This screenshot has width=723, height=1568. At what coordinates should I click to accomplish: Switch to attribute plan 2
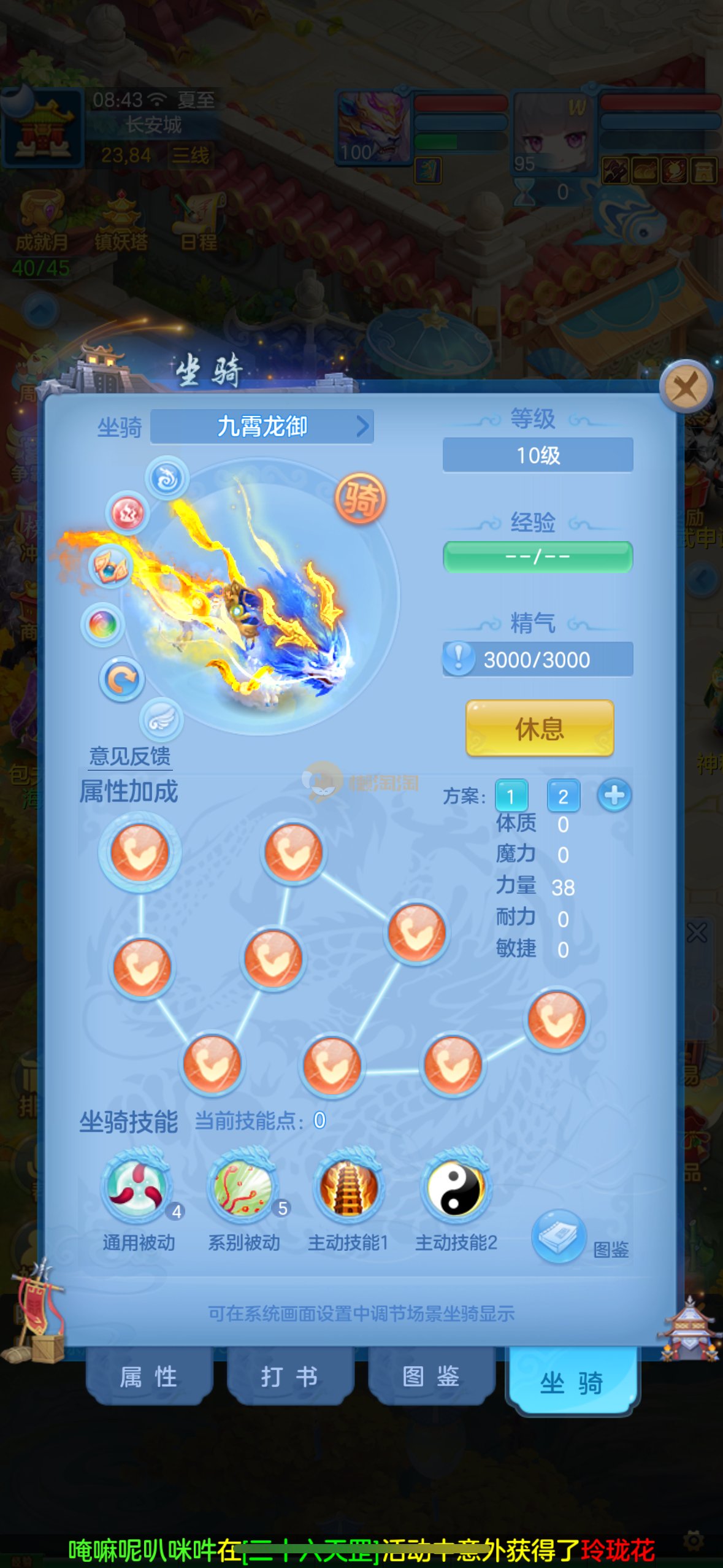coord(562,796)
